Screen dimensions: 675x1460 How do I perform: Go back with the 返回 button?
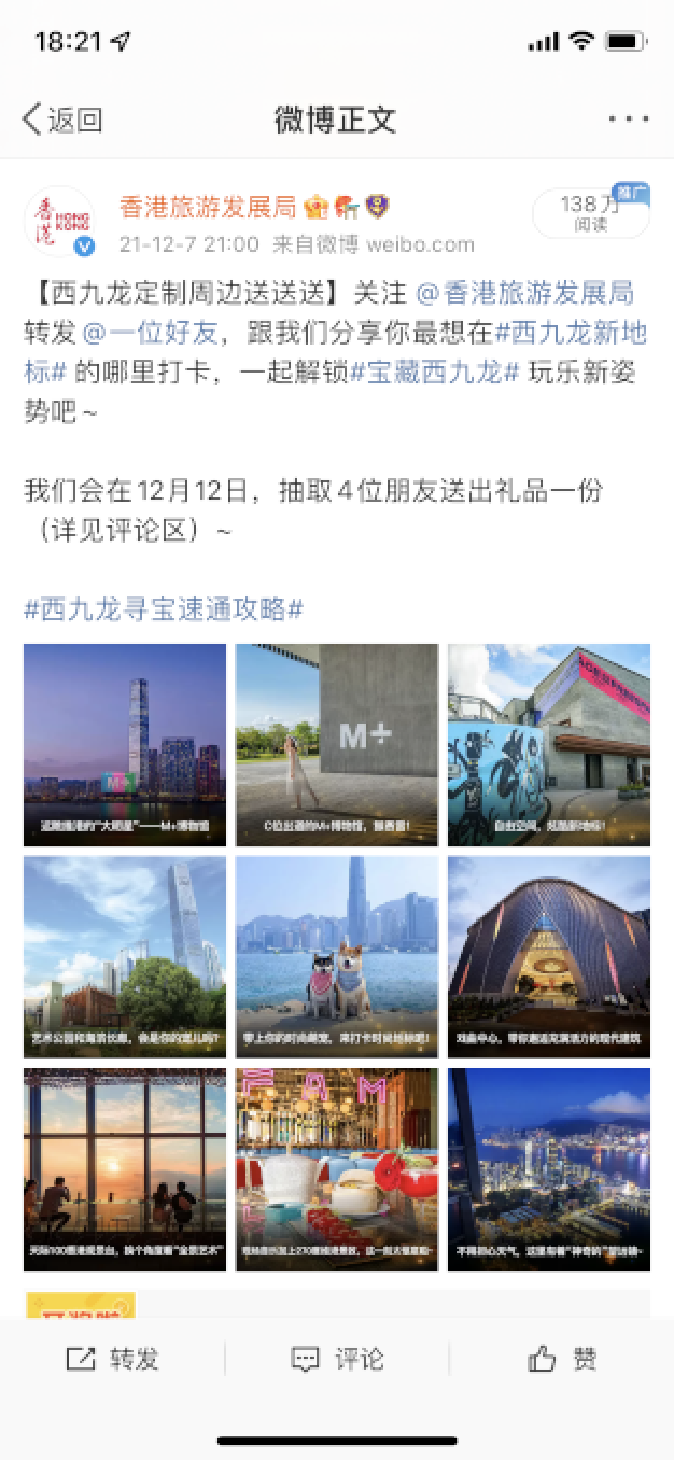(62, 120)
